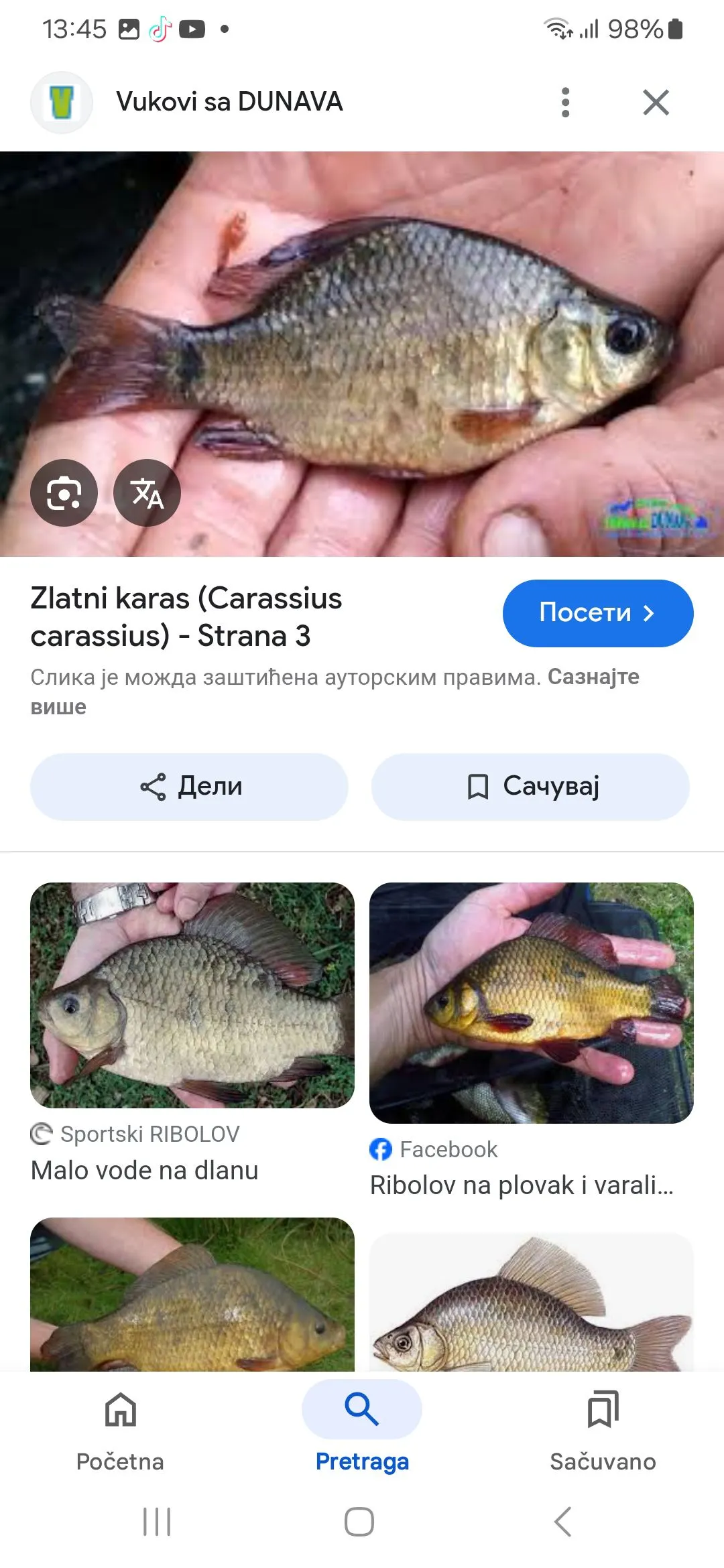Open the three-dot overflow menu
Viewport: 724px width, 1568px height.
[x=565, y=103]
